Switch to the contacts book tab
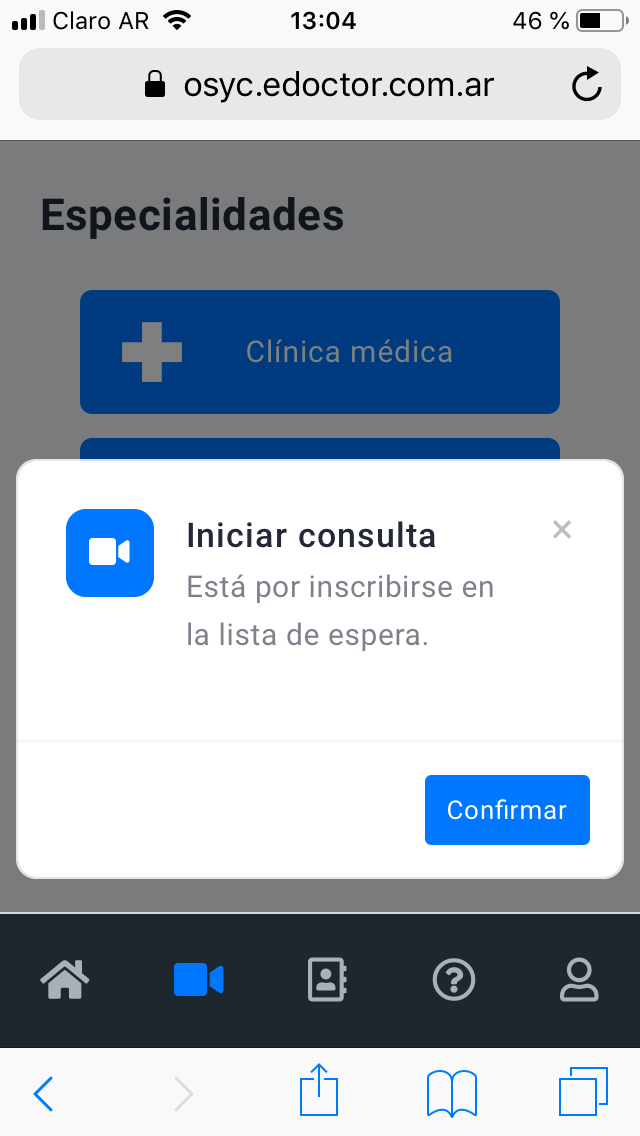Screen dimensions: 640x1136 coord(328,980)
